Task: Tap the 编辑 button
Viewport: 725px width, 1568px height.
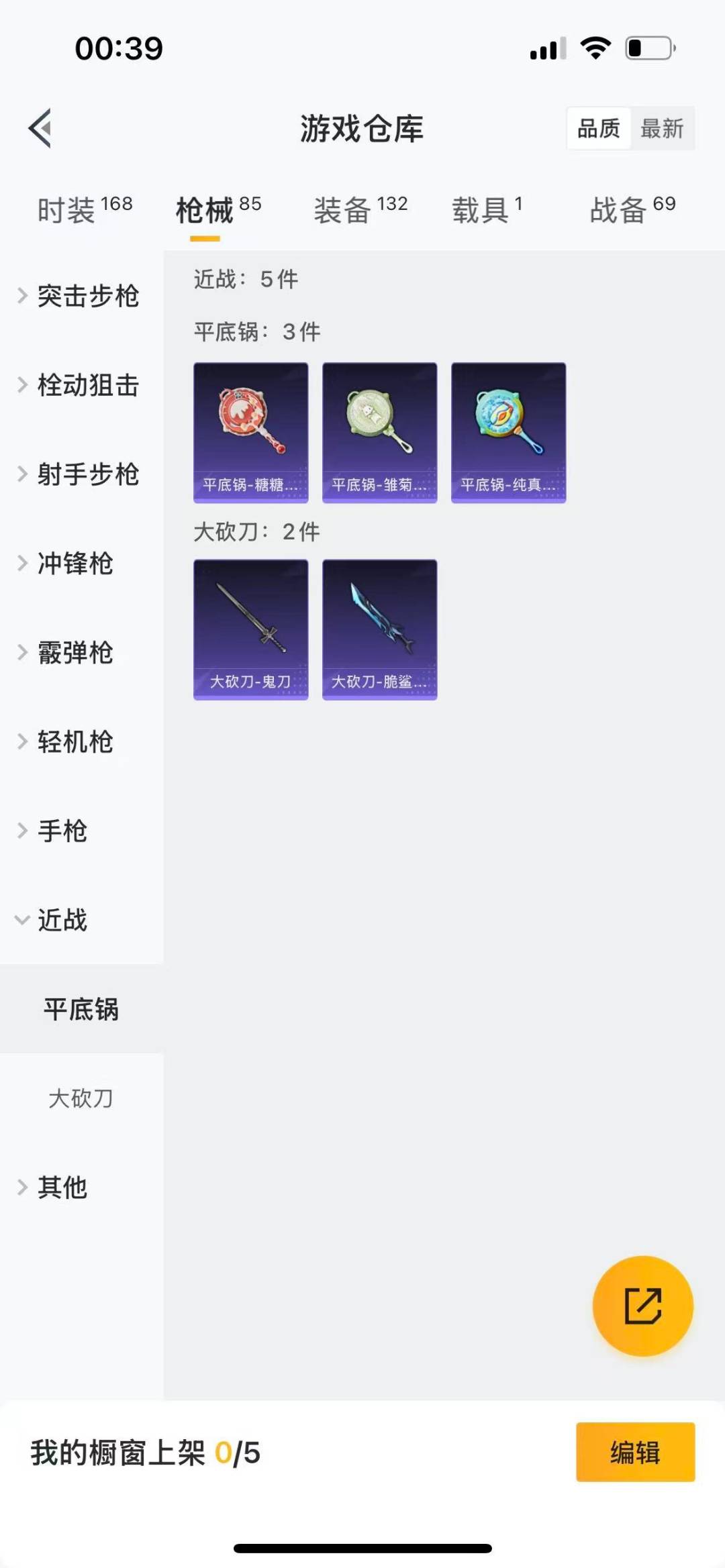Action: 635,1452
